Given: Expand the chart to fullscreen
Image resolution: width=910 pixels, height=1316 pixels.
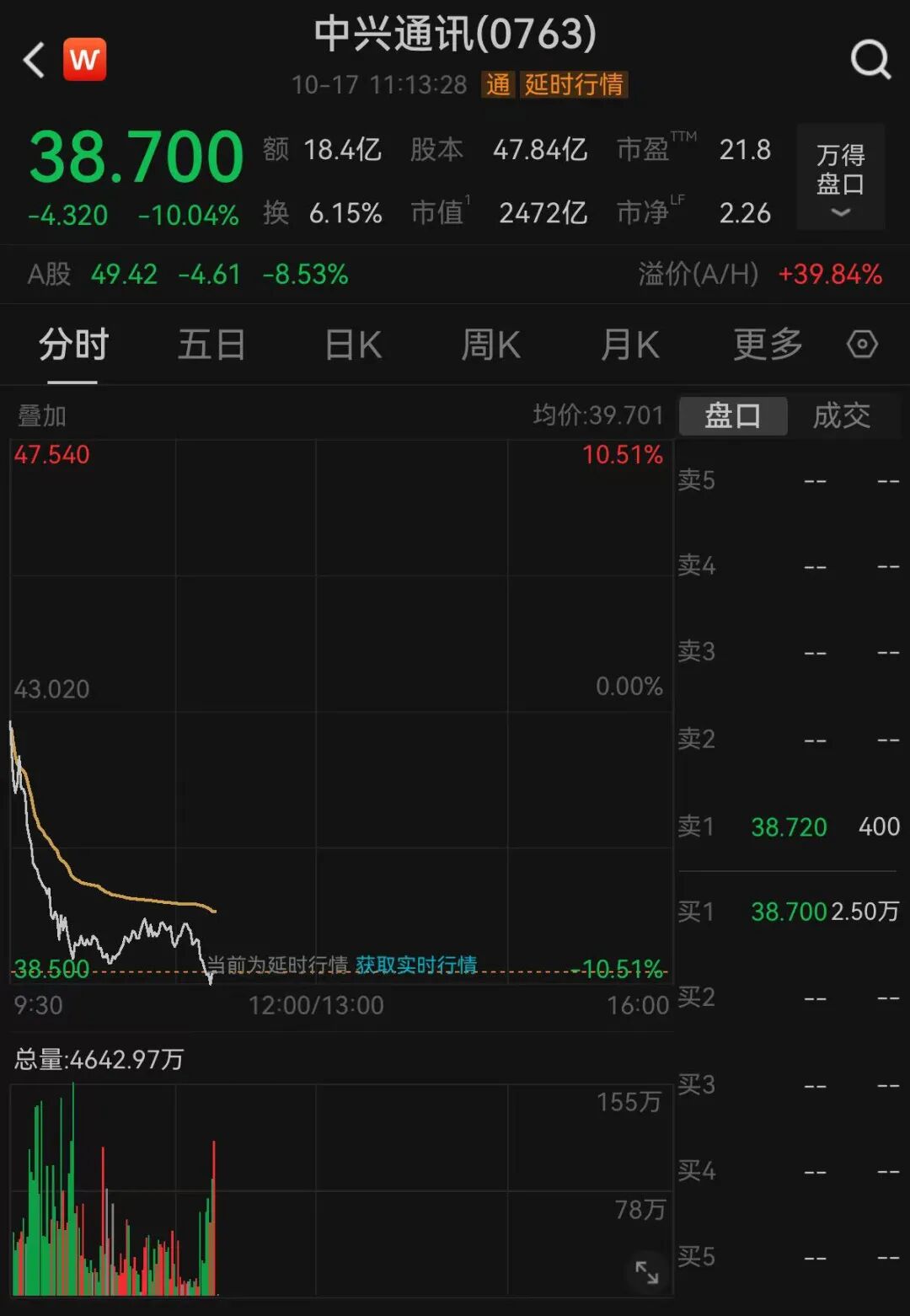Looking at the screenshot, I should (x=646, y=1272).
